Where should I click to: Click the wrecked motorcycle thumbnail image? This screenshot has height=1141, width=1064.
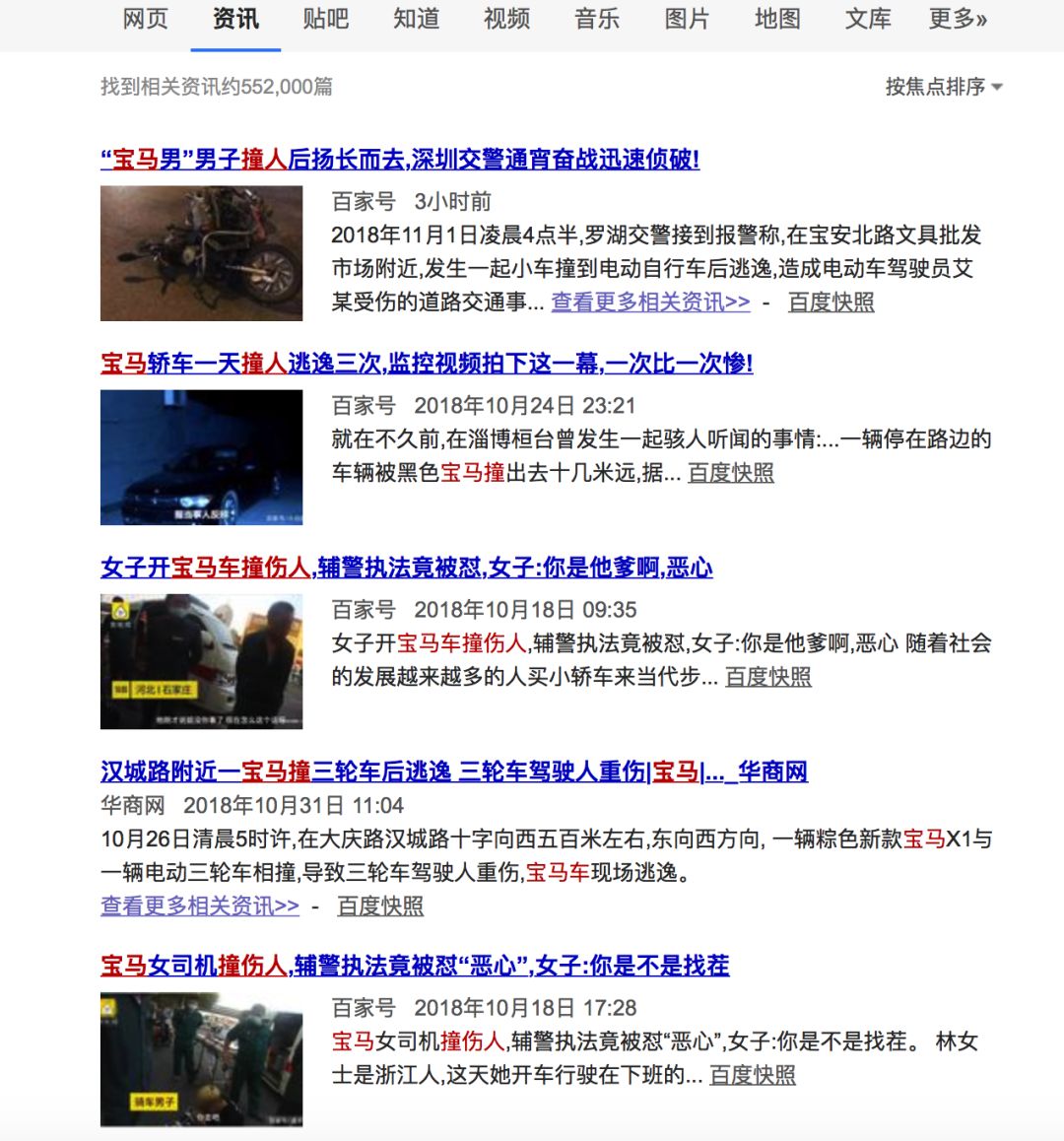coord(202,254)
